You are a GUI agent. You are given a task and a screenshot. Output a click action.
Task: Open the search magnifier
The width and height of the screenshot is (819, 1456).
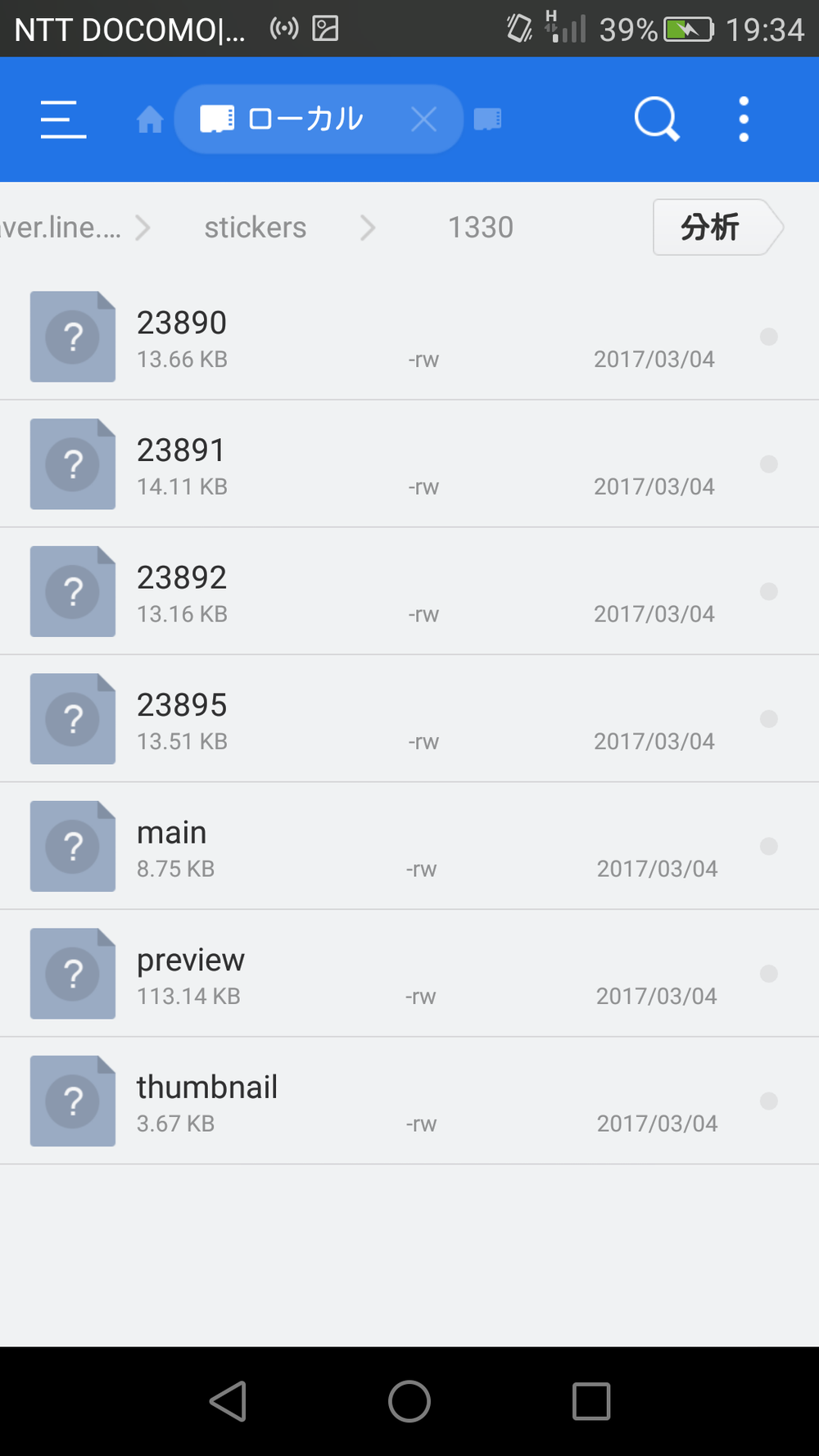[657, 120]
